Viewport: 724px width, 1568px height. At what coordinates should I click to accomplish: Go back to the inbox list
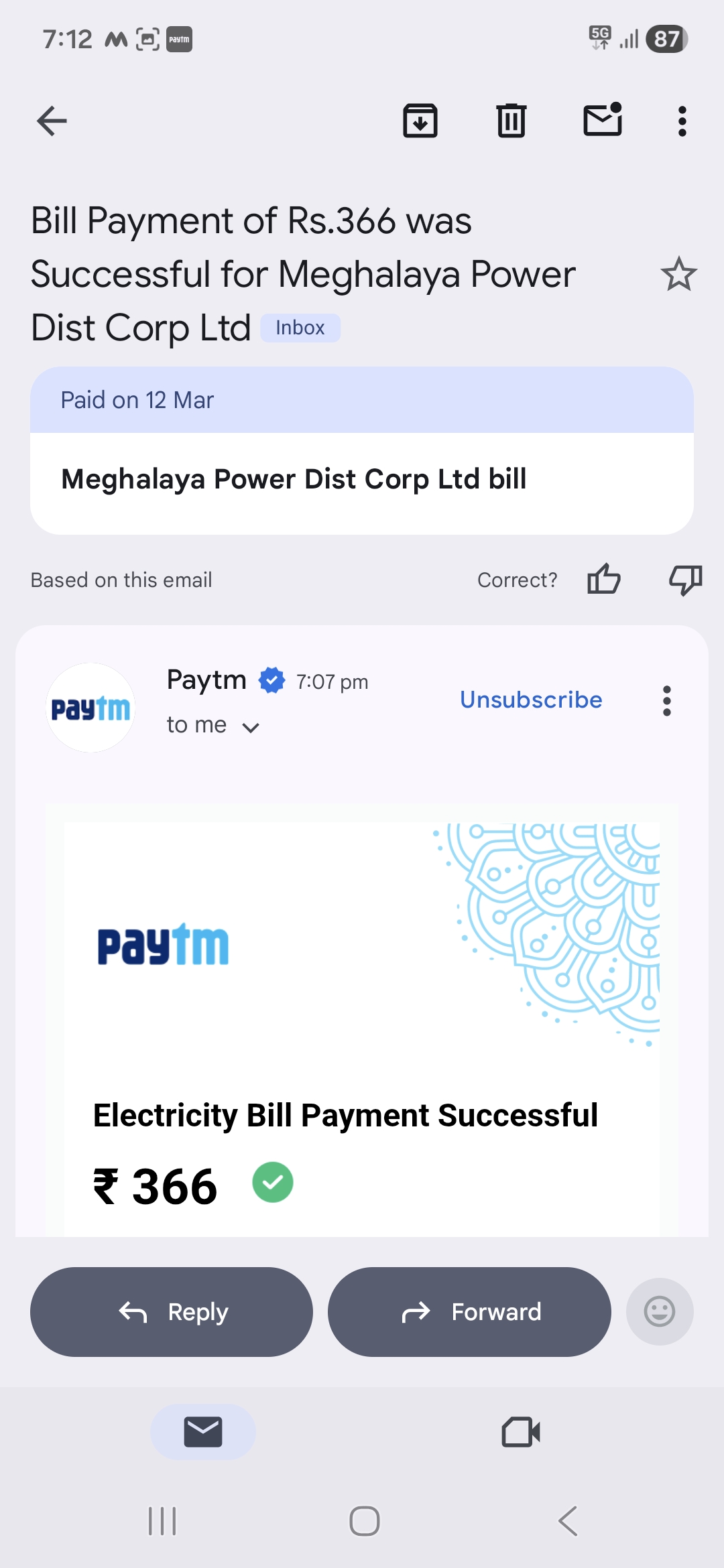coord(52,121)
